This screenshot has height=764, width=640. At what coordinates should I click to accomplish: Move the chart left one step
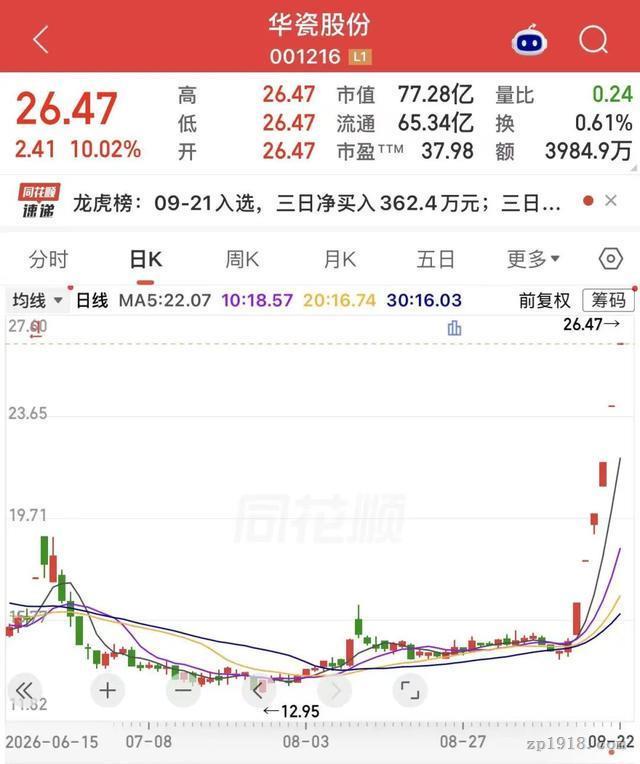(259, 690)
